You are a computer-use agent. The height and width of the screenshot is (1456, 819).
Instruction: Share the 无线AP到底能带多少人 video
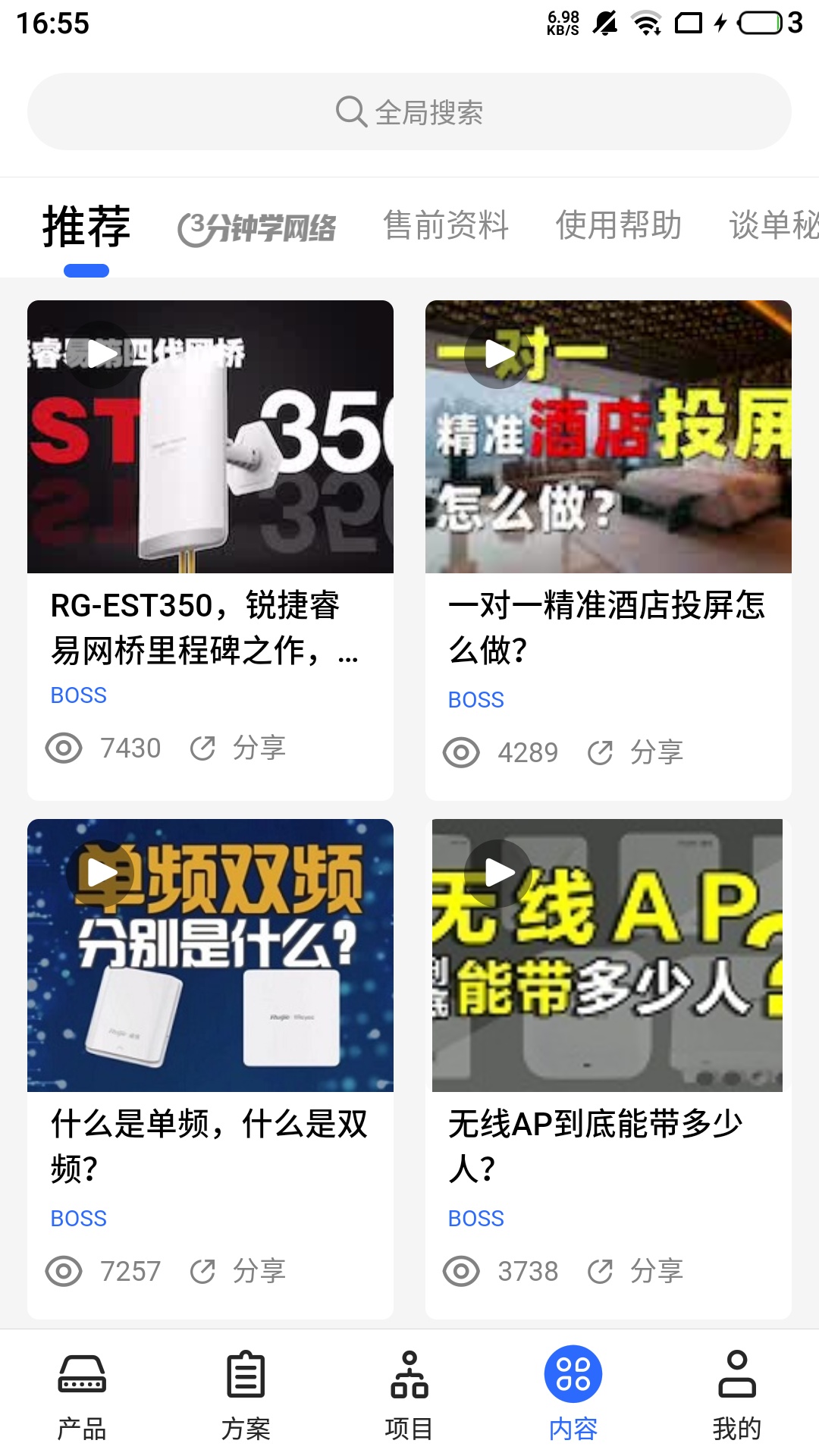[635, 1271]
